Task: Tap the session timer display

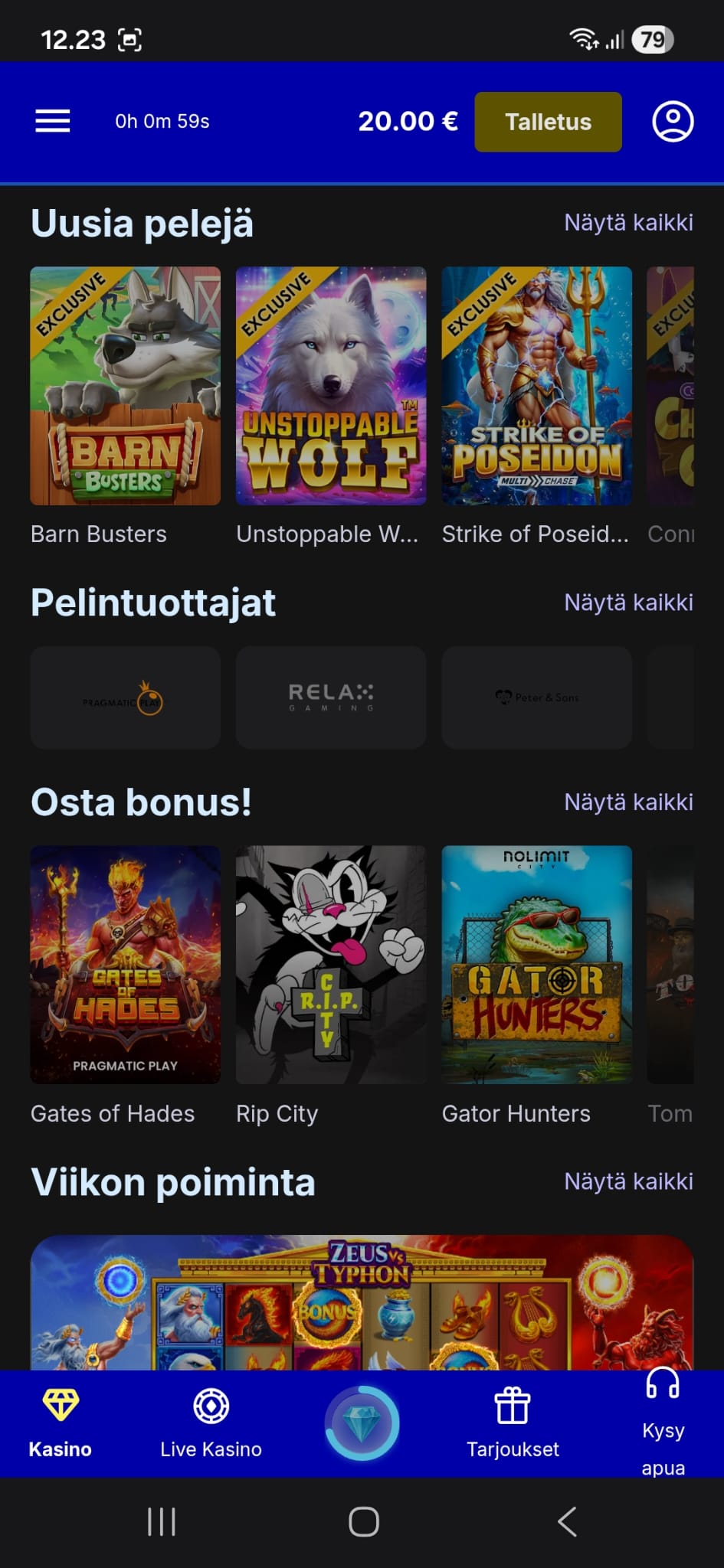Action: pos(162,121)
